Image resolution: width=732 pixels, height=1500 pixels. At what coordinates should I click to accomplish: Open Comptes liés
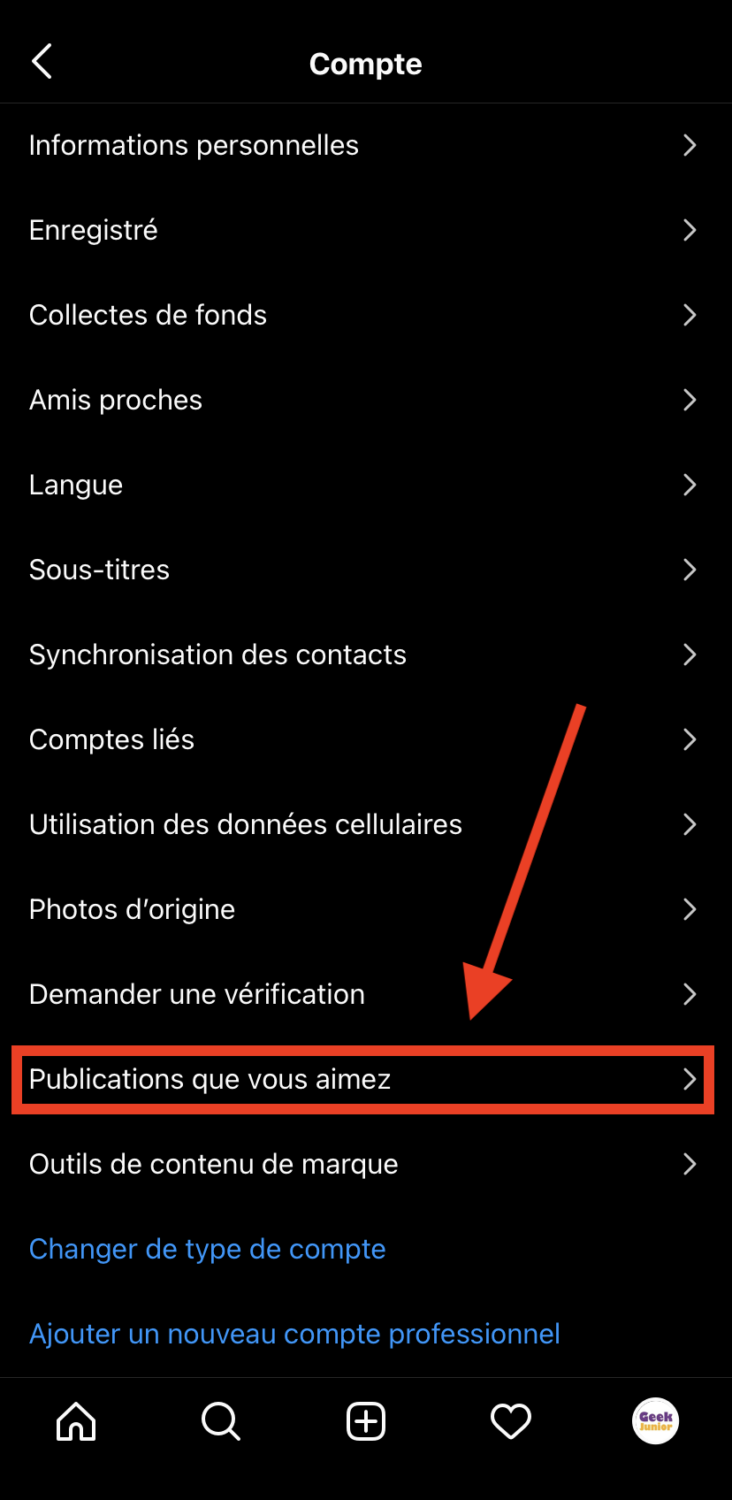(x=112, y=741)
